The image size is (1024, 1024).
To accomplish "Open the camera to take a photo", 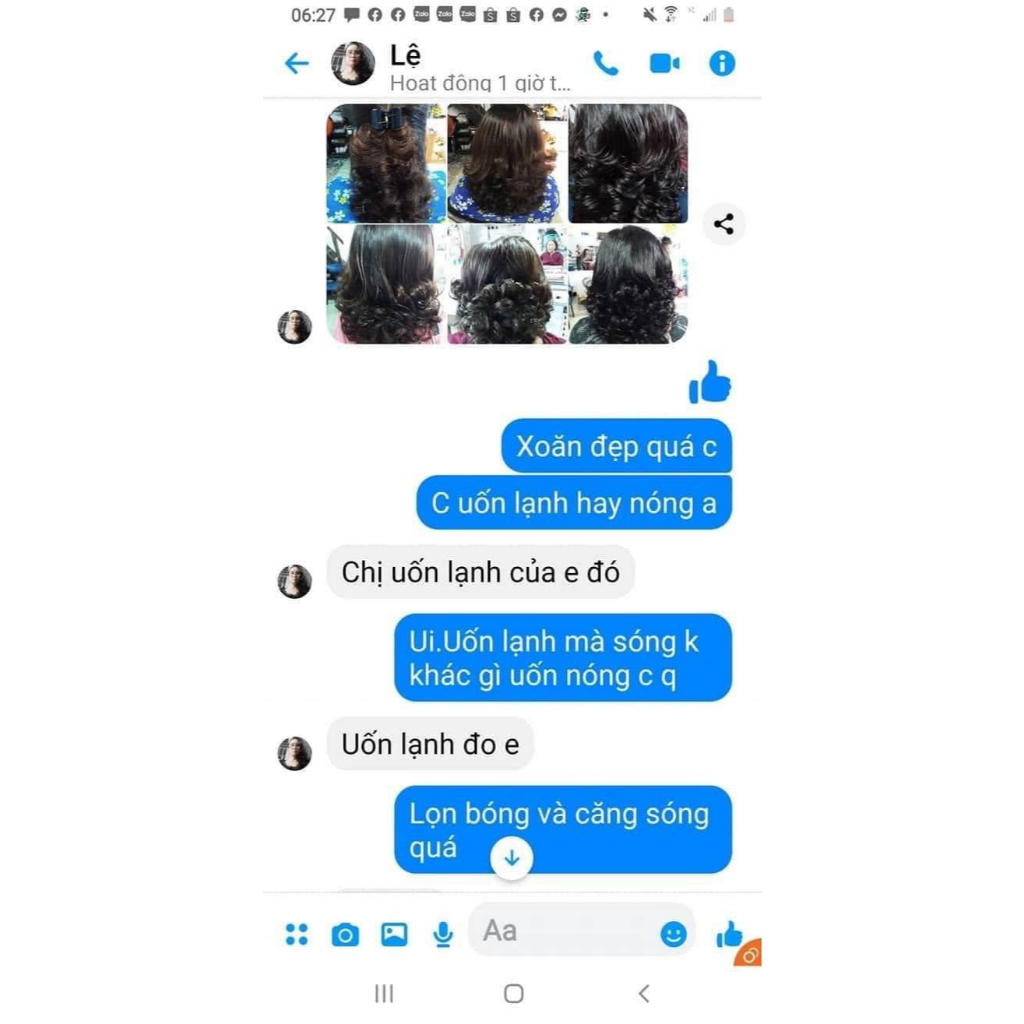I will (x=345, y=935).
